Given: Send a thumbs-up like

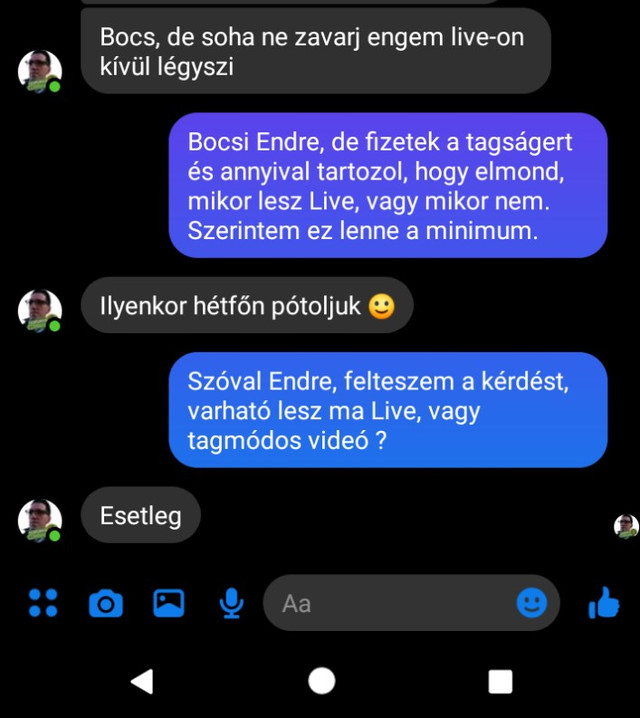Looking at the screenshot, I should tap(604, 602).
